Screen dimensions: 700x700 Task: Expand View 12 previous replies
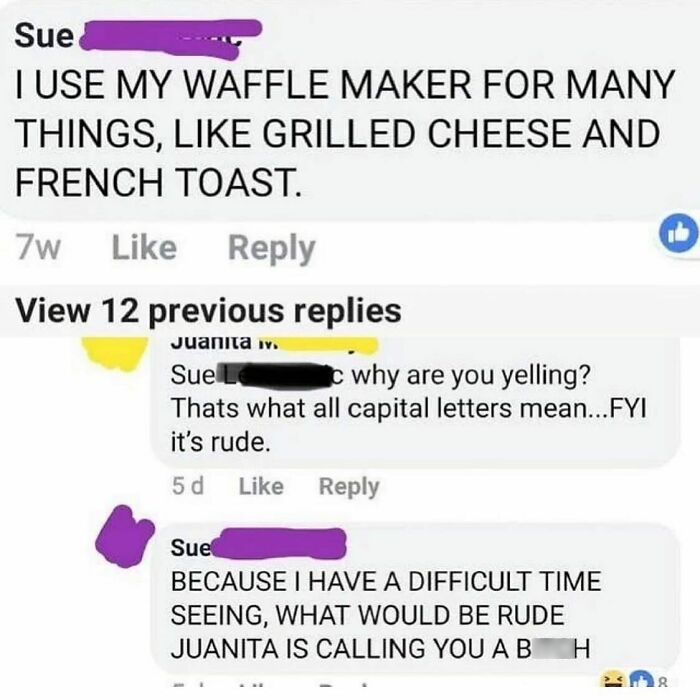click(x=208, y=310)
